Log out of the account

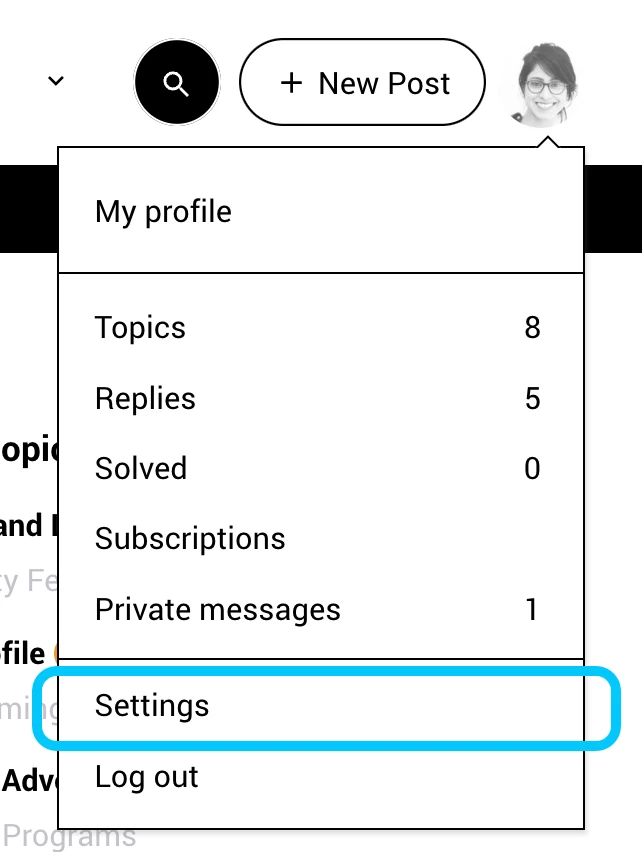(147, 777)
